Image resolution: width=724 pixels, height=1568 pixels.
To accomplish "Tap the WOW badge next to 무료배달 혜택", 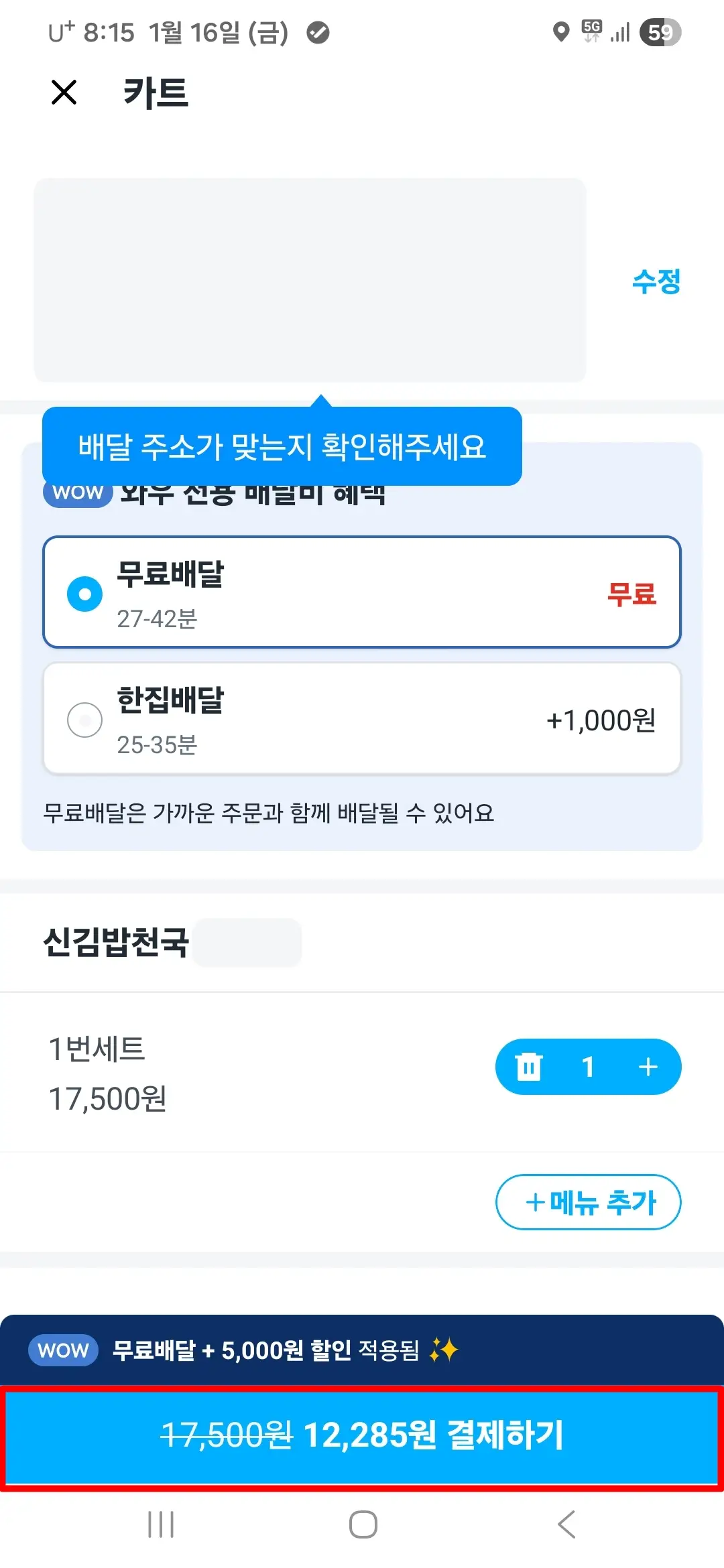I will [x=76, y=493].
